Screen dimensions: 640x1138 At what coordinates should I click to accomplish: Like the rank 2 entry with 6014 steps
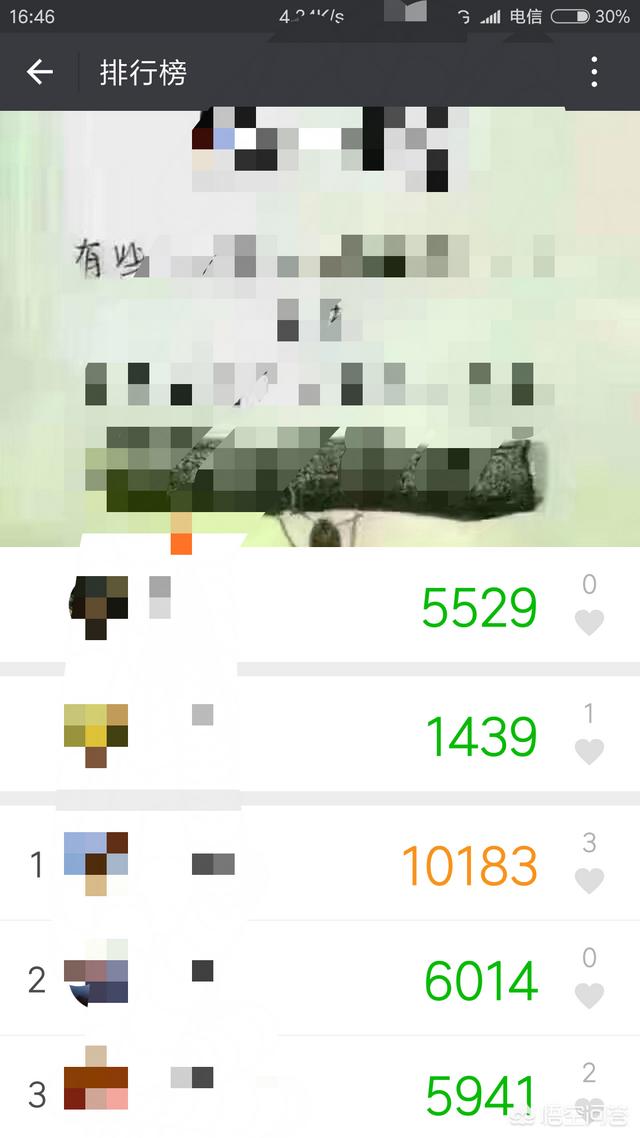point(589,995)
